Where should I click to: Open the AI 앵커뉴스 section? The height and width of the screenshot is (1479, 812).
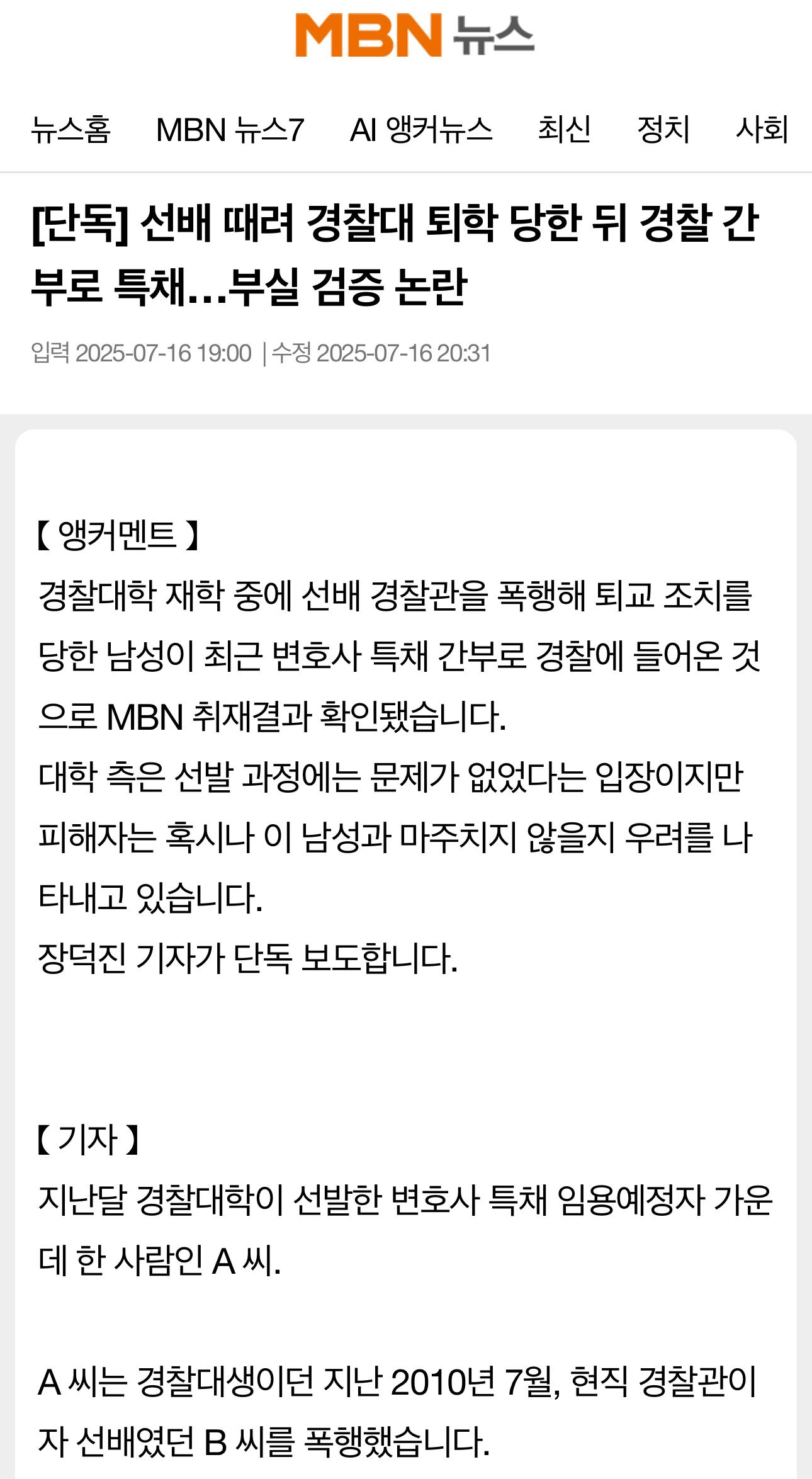422,129
